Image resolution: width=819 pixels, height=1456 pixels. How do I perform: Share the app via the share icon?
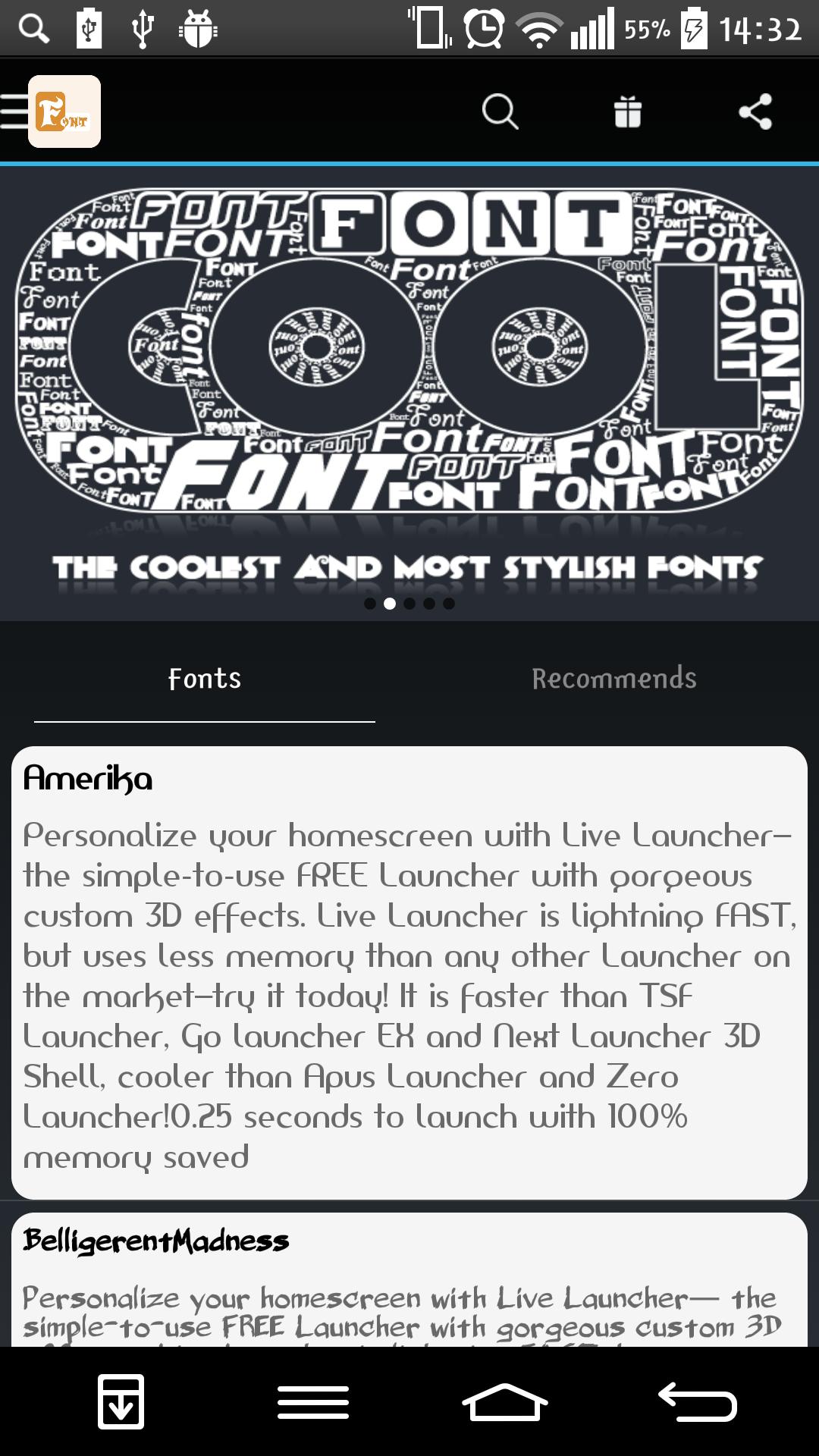tap(755, 112)
